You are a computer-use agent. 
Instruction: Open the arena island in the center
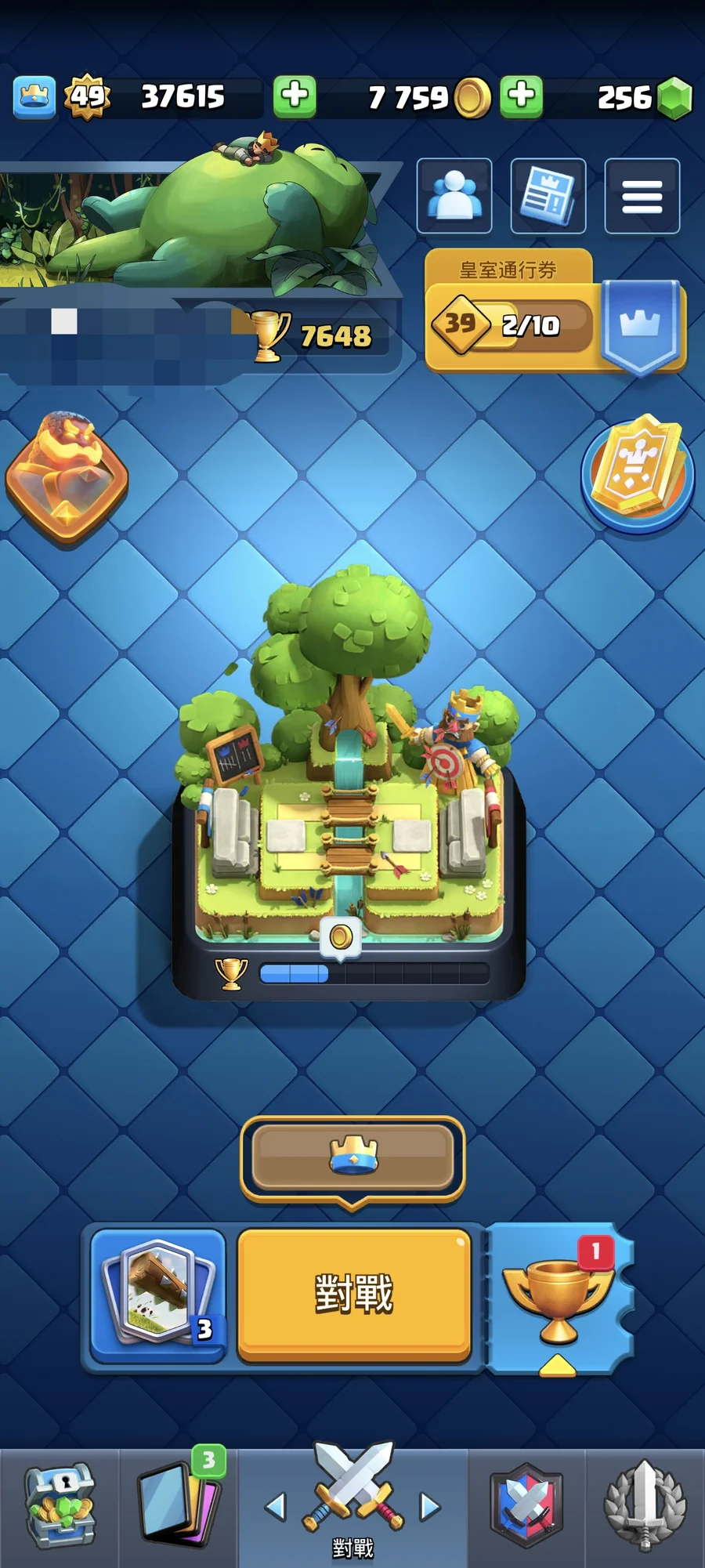coord(349,784)
